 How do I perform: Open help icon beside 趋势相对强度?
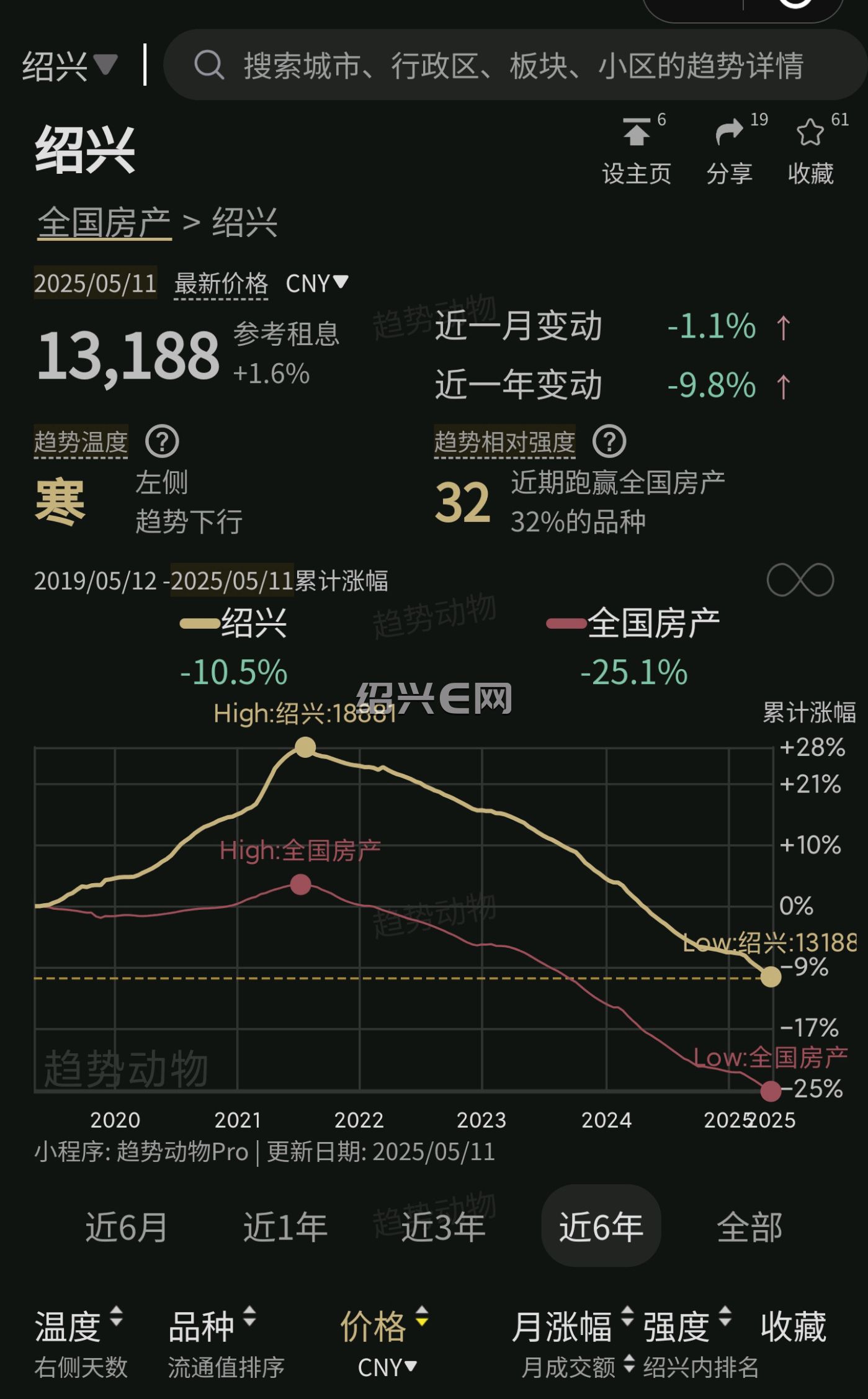(609, 442)
